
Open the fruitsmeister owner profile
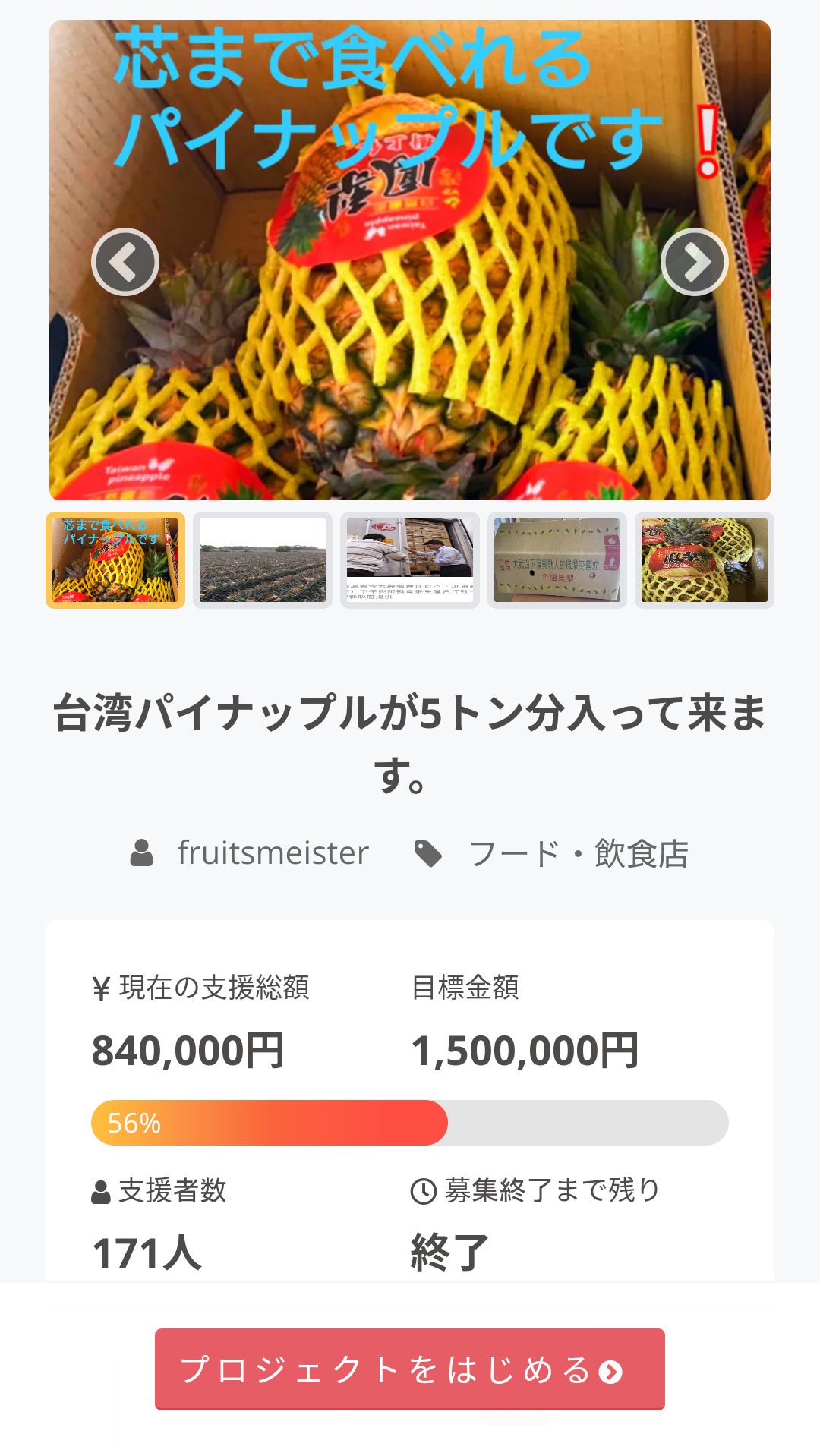[x=272, y=853]
